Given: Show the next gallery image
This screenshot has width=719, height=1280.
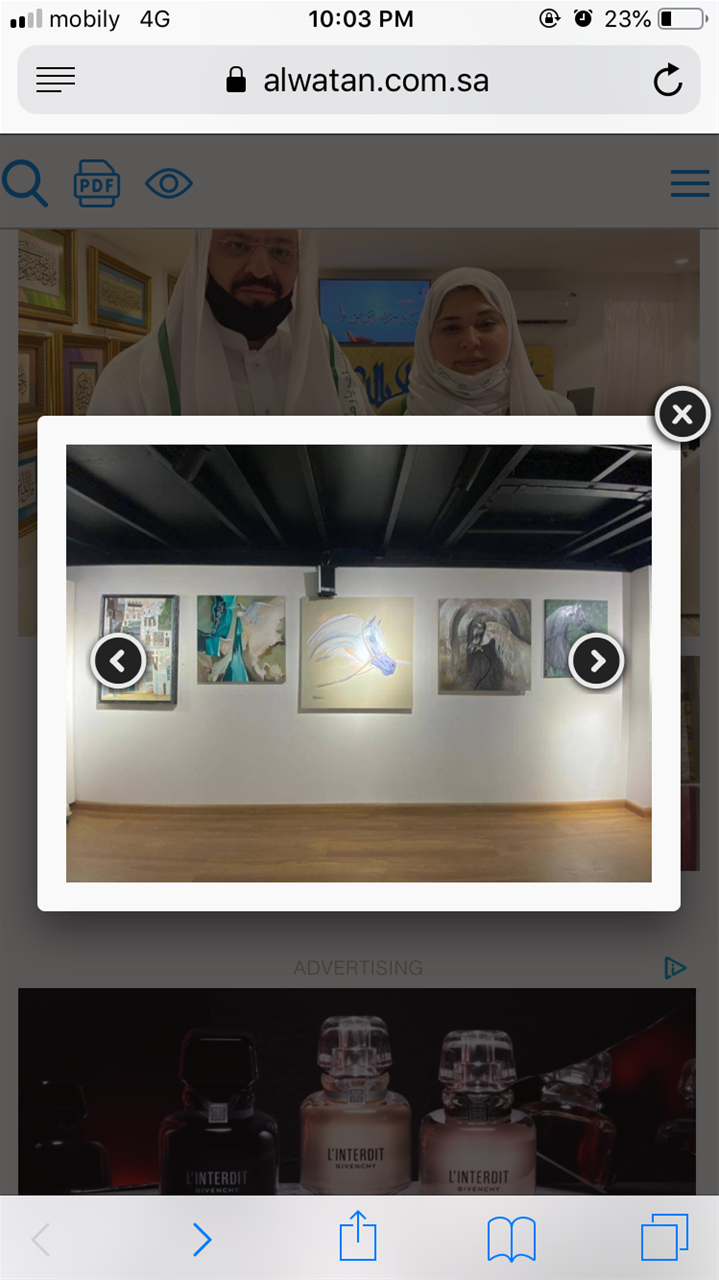Looking at the screenshot, I should [x=597, y=661].
